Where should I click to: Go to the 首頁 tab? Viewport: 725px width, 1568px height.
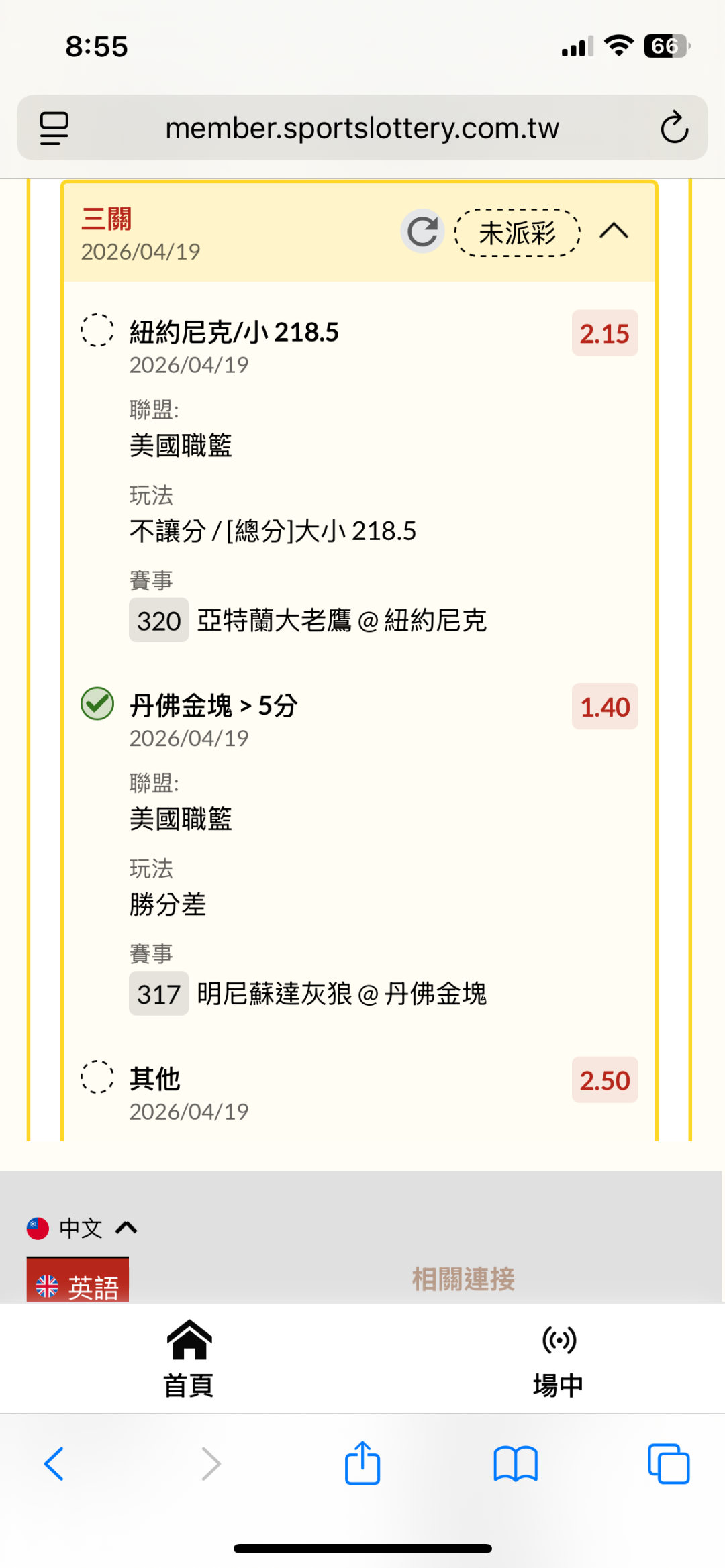coord(189,1358)
